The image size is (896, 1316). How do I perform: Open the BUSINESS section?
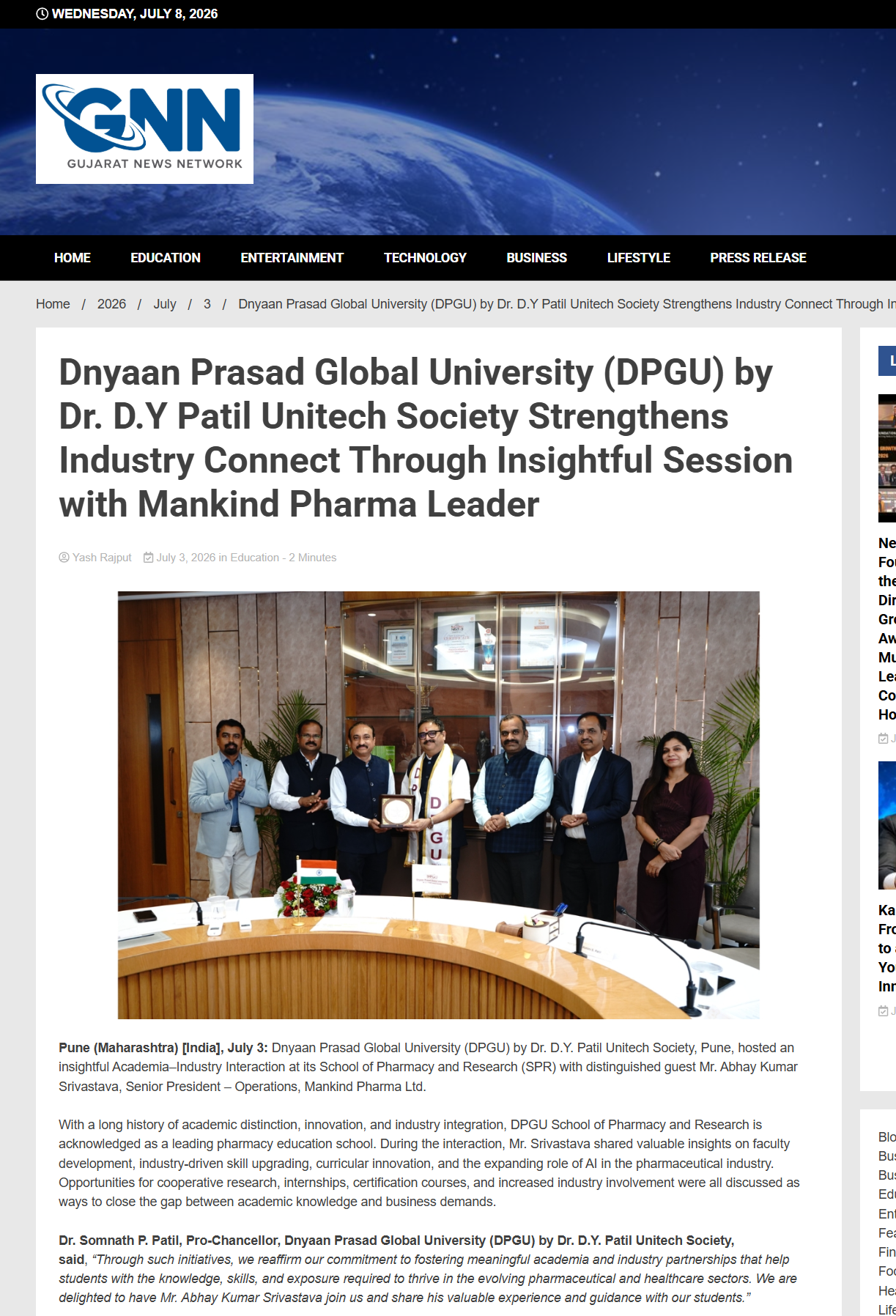point(536,258)
